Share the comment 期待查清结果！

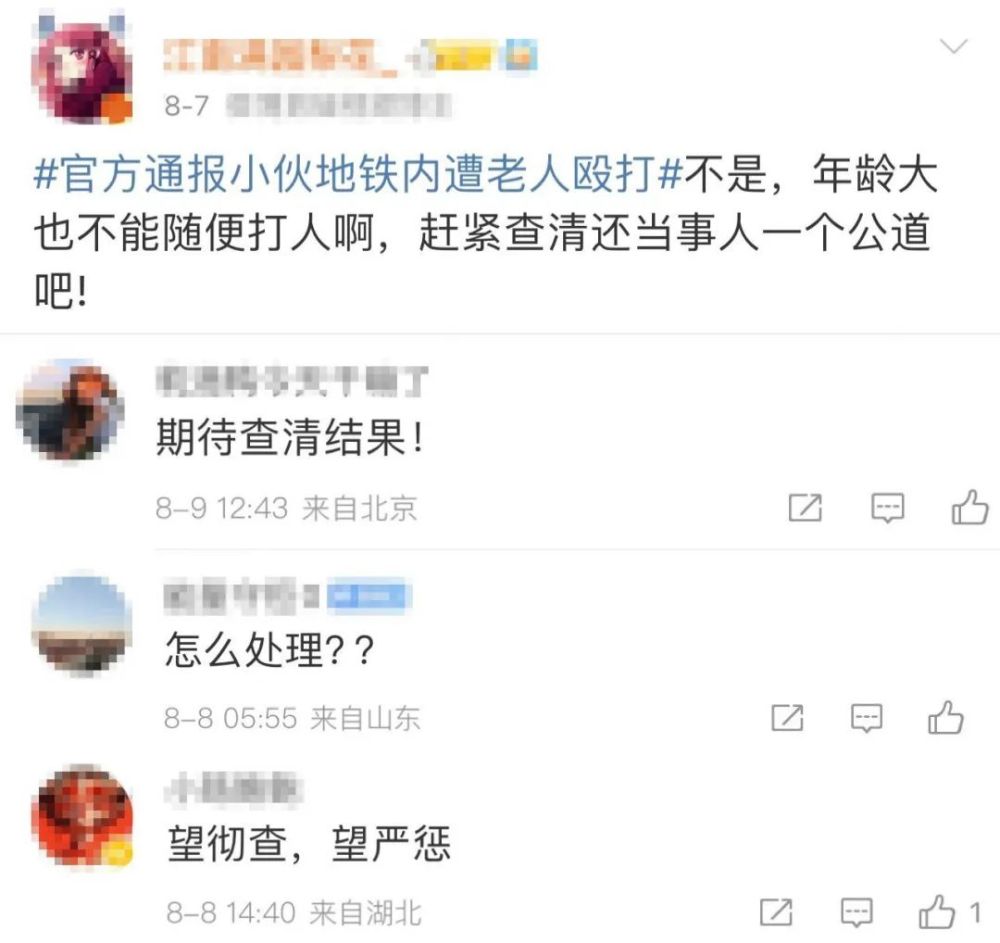[x=805, y=509]
